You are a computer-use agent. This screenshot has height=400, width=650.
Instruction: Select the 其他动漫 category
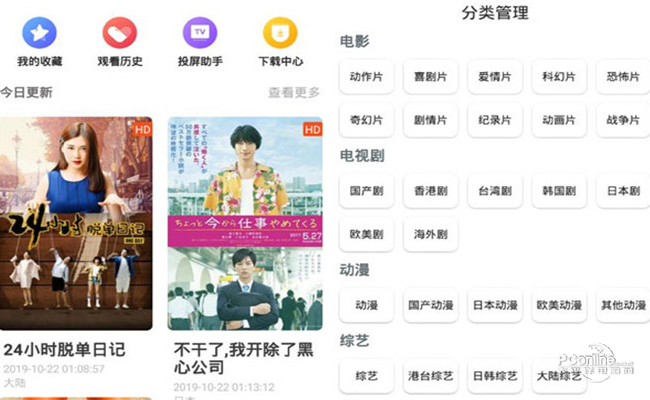[x=622, y=305]
